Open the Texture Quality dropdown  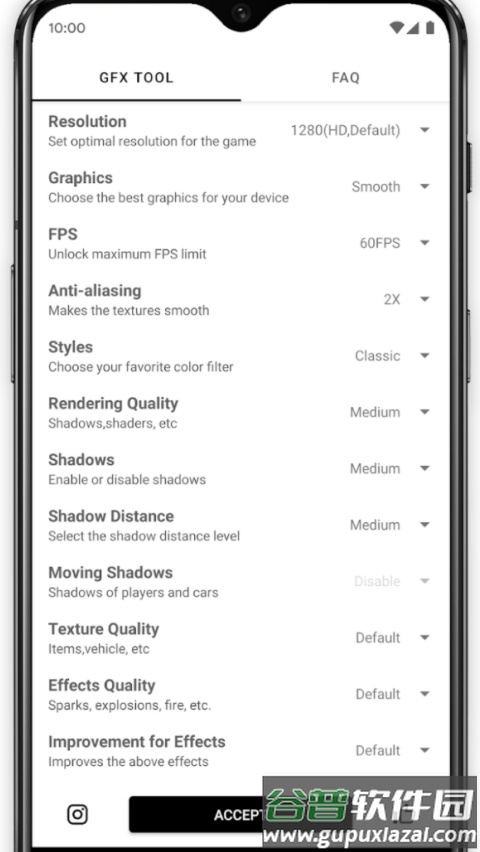pyautogui.click(x=392, y=638)
